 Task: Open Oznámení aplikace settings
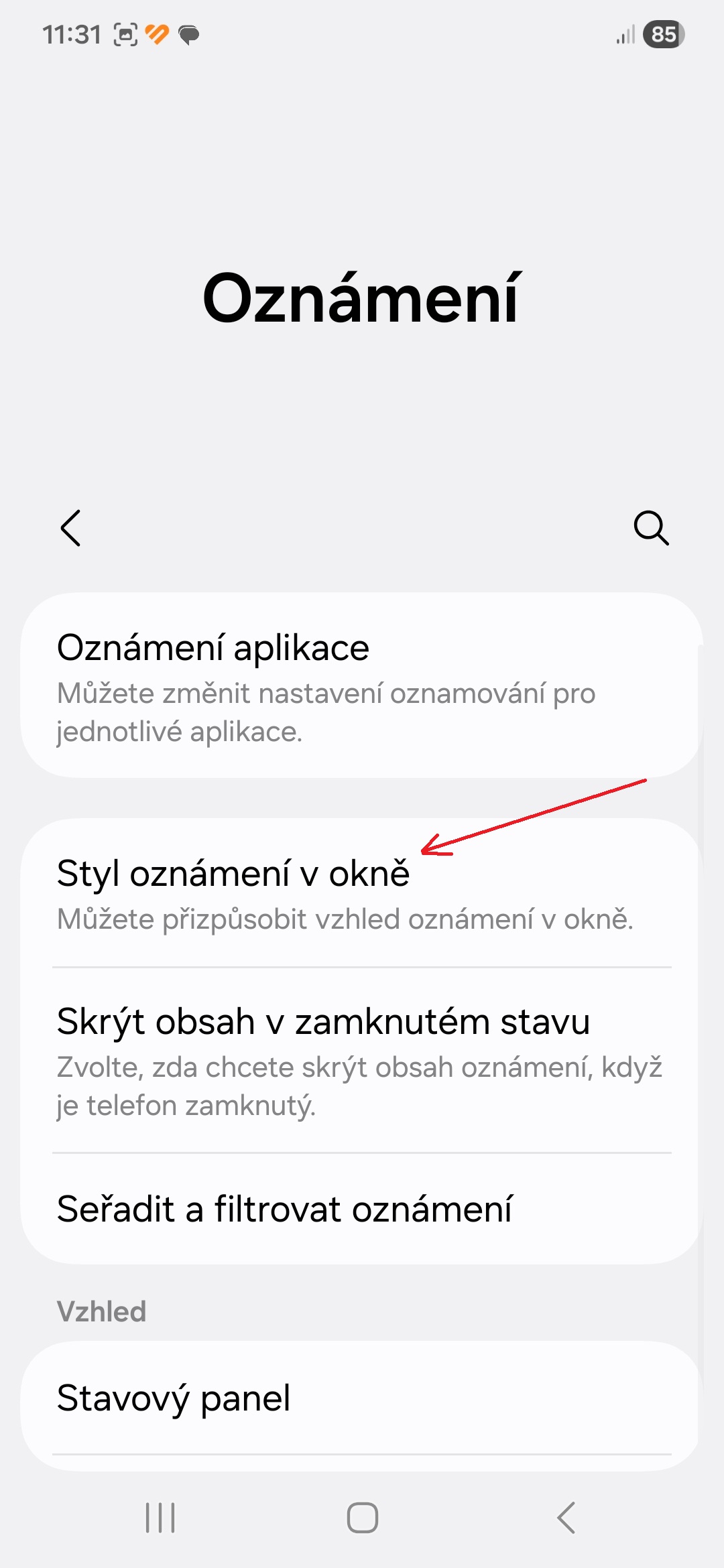[x=362, y=685]
